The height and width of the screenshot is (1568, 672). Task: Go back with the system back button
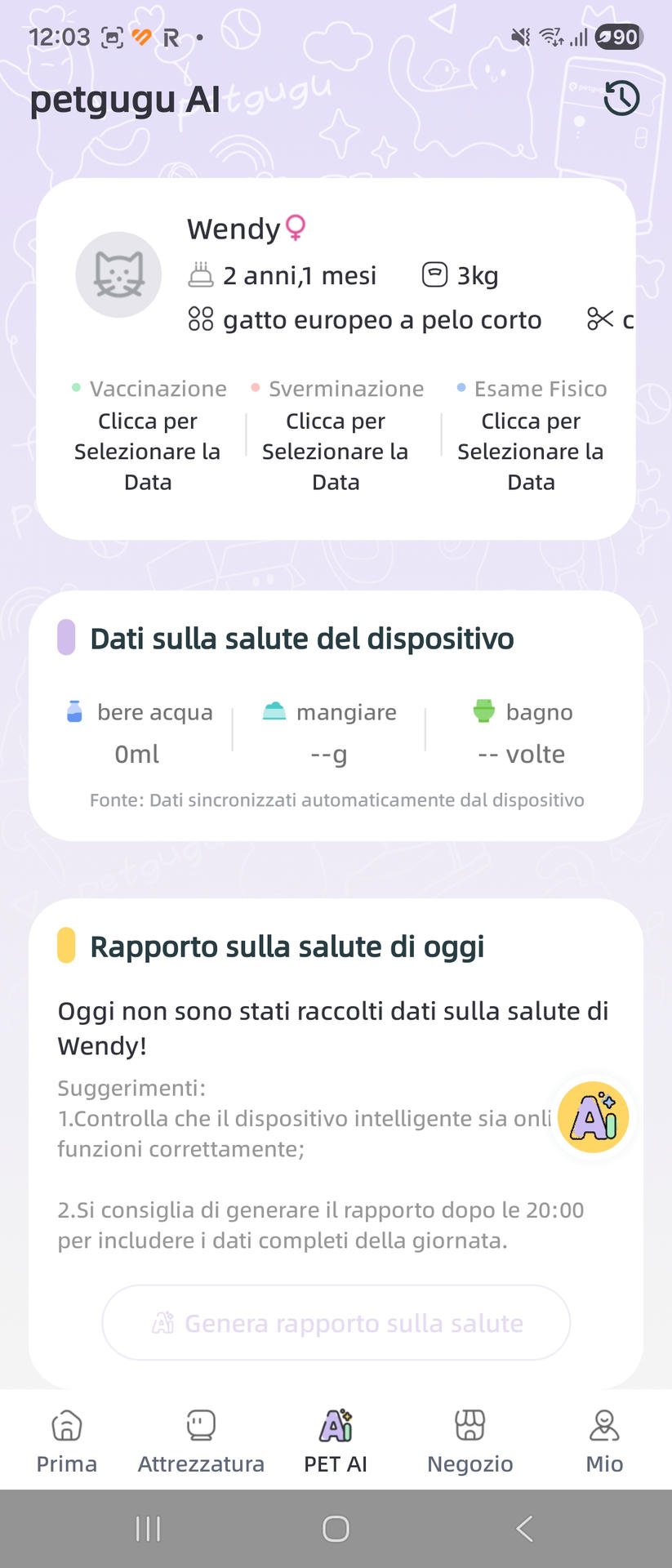(x=524, y=1529)
